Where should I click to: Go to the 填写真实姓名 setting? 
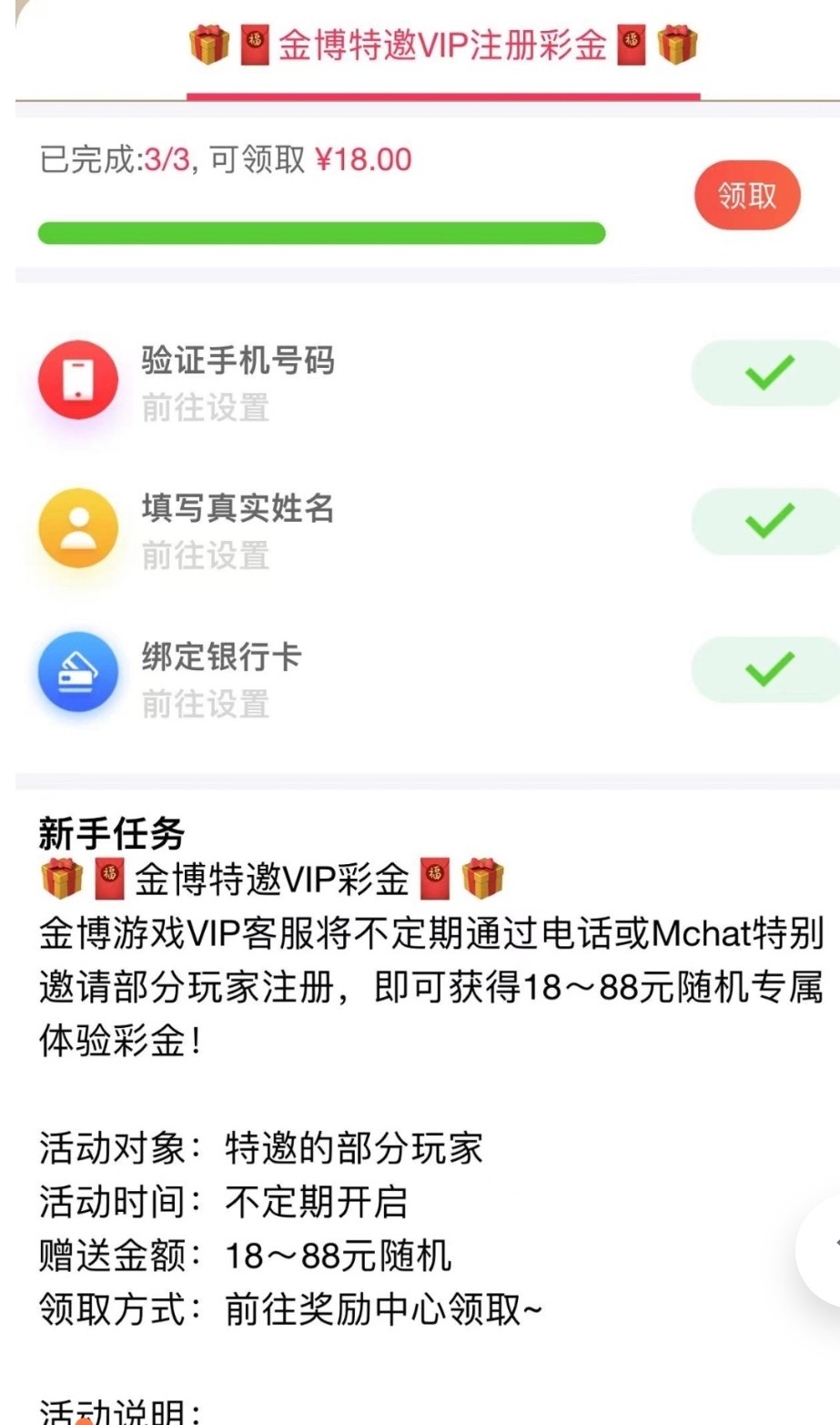tap(206, 555)
